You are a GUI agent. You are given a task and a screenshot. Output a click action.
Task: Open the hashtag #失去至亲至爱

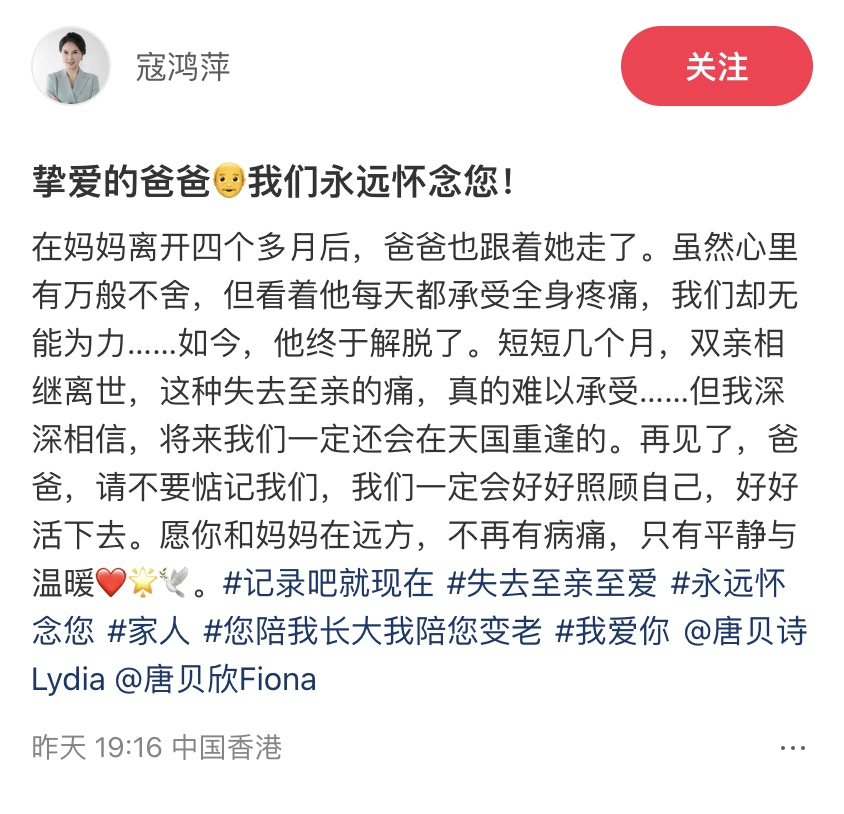[x=551, y=583]
